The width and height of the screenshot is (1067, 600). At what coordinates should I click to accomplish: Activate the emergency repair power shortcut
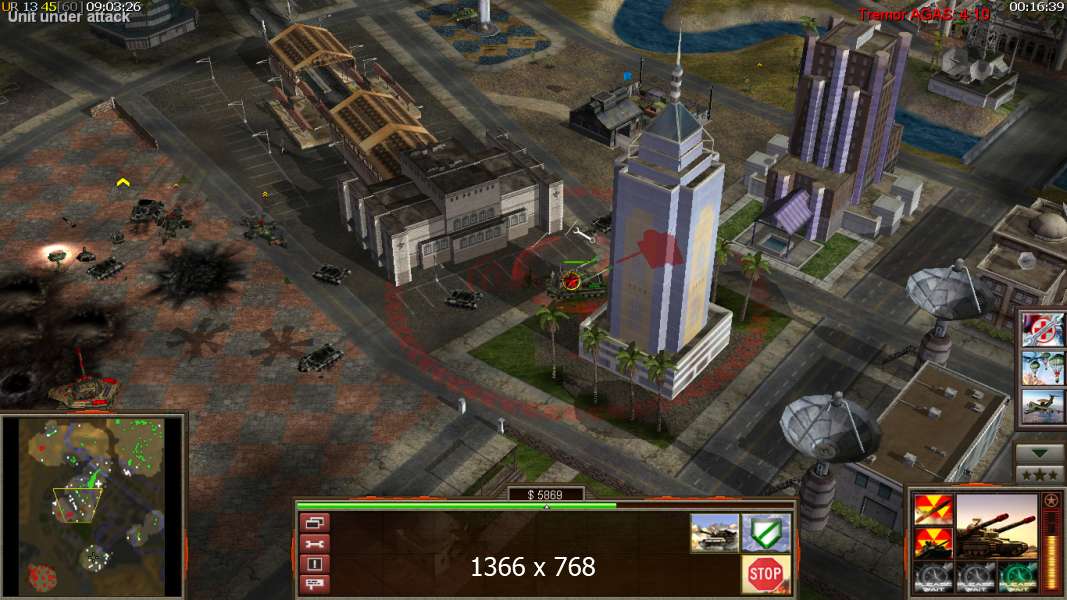[x=1042, y=329]
